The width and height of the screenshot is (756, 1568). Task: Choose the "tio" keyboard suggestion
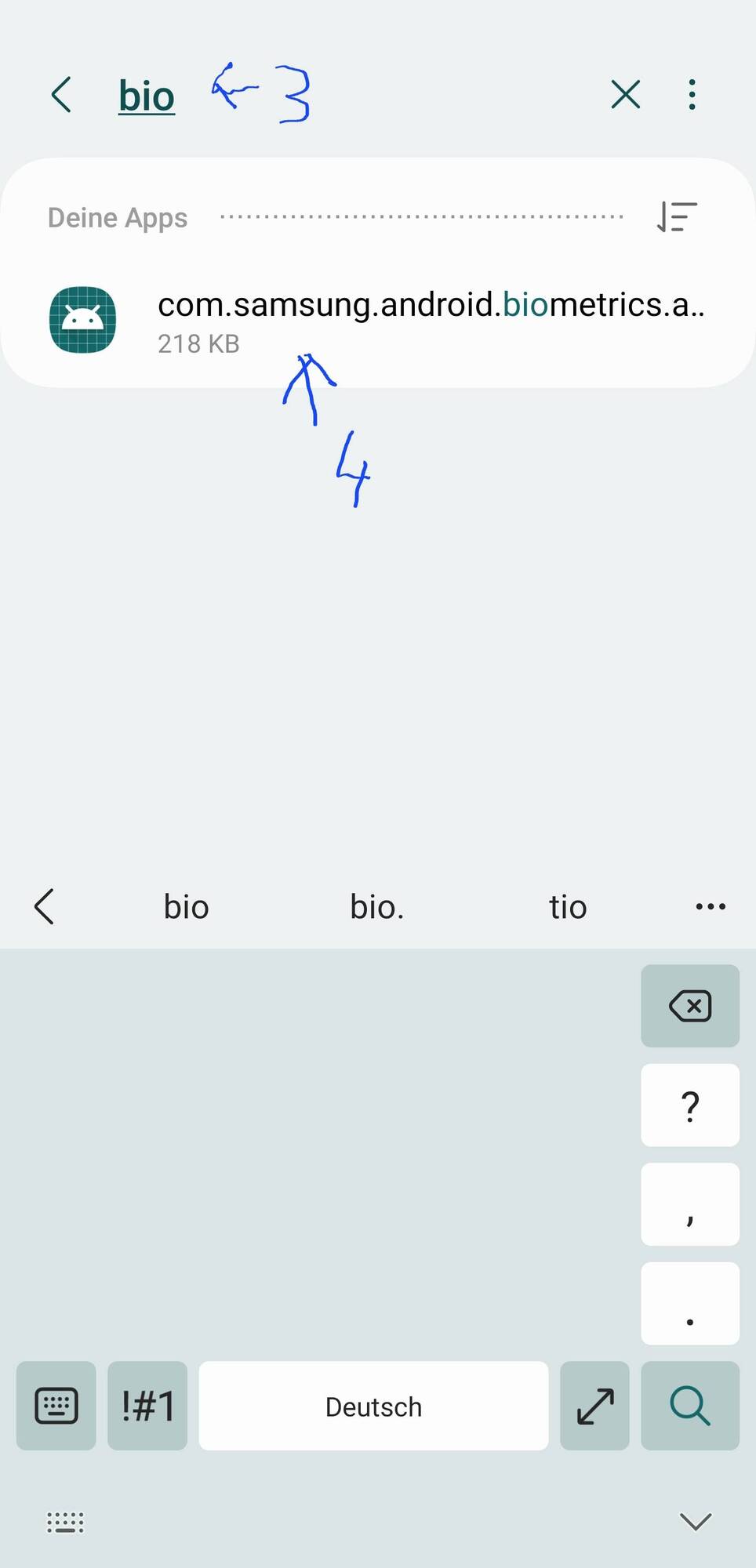click(567, 907)
